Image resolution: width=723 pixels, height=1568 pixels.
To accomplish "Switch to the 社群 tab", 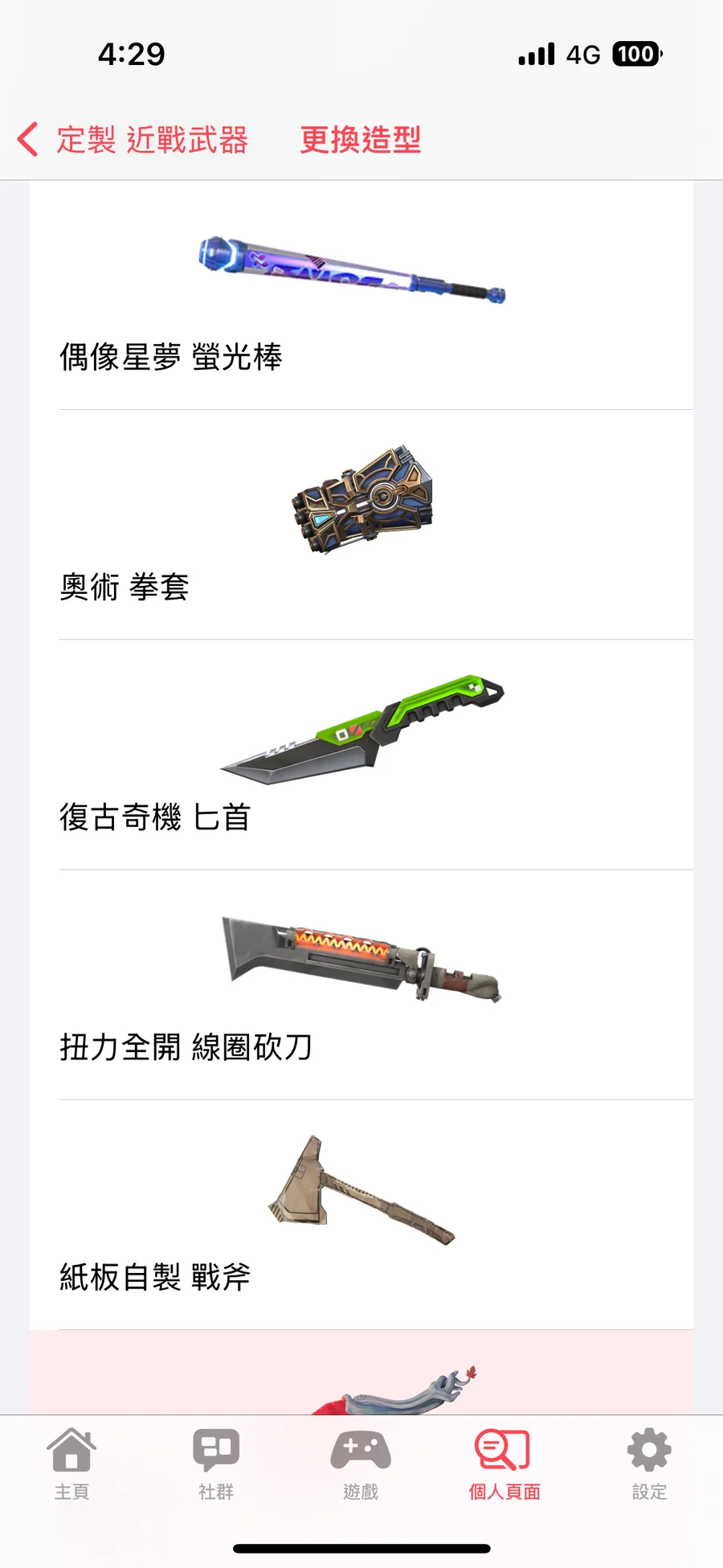I will (x=216, y=1463).
